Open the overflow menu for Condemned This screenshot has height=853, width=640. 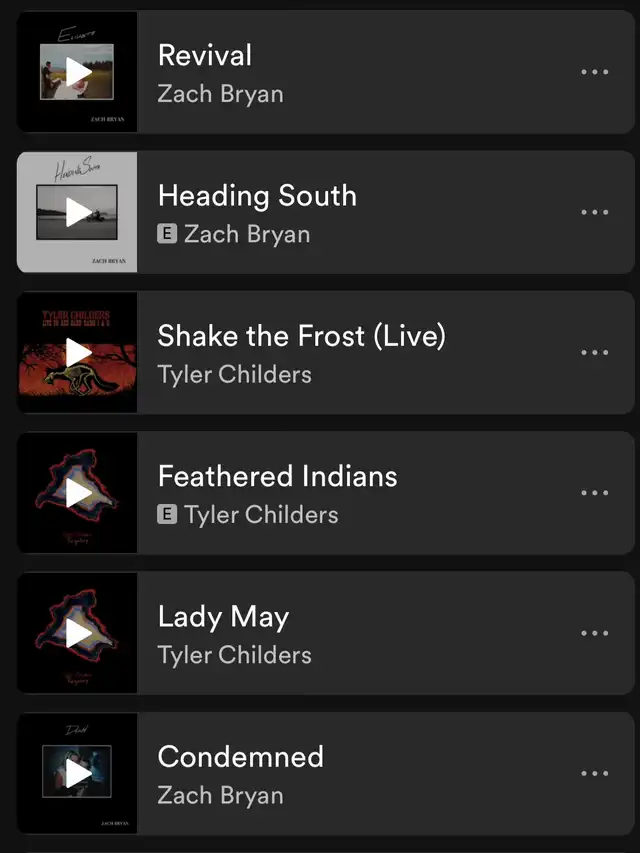tap(594, 773)
